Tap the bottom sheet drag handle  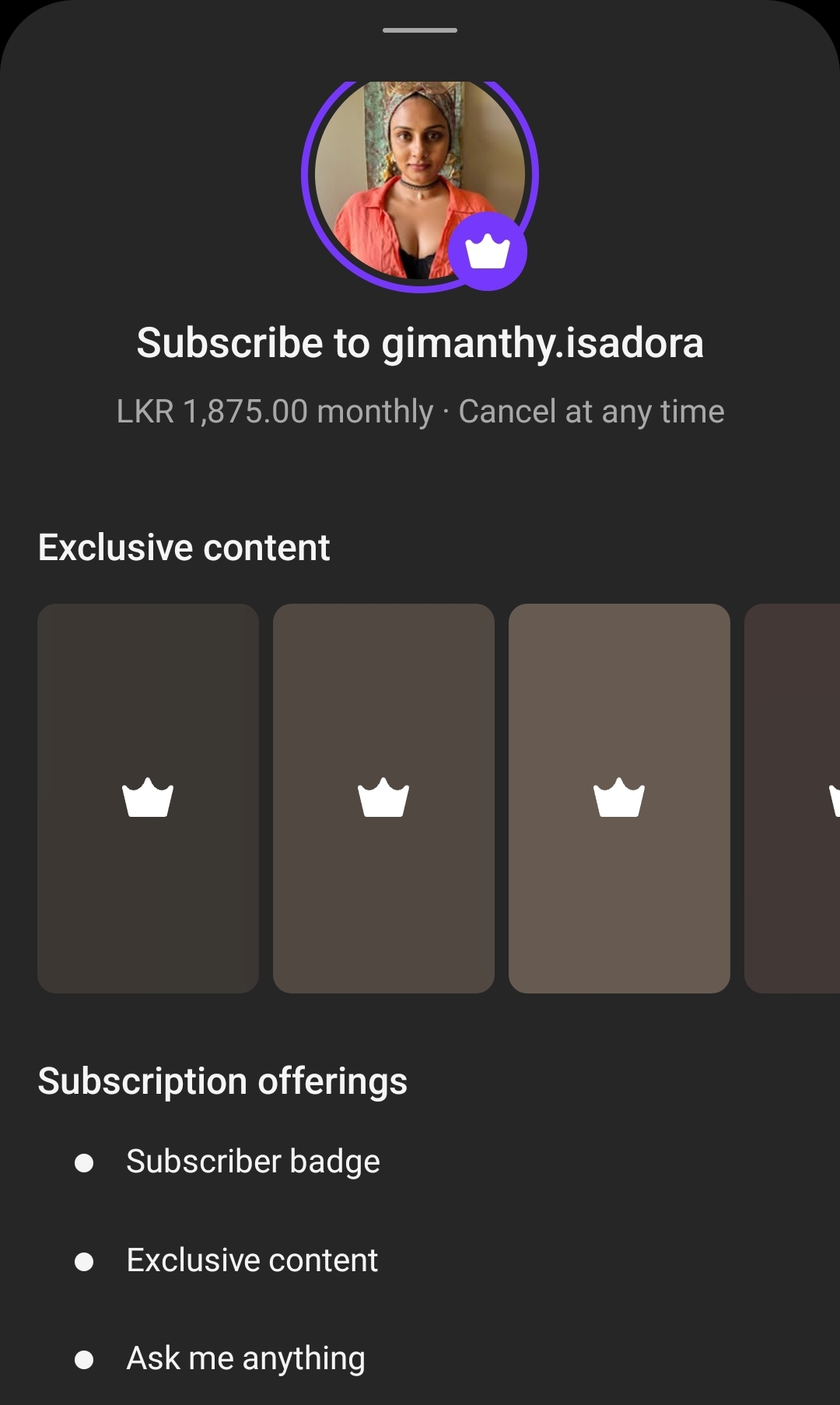[420, 30]
